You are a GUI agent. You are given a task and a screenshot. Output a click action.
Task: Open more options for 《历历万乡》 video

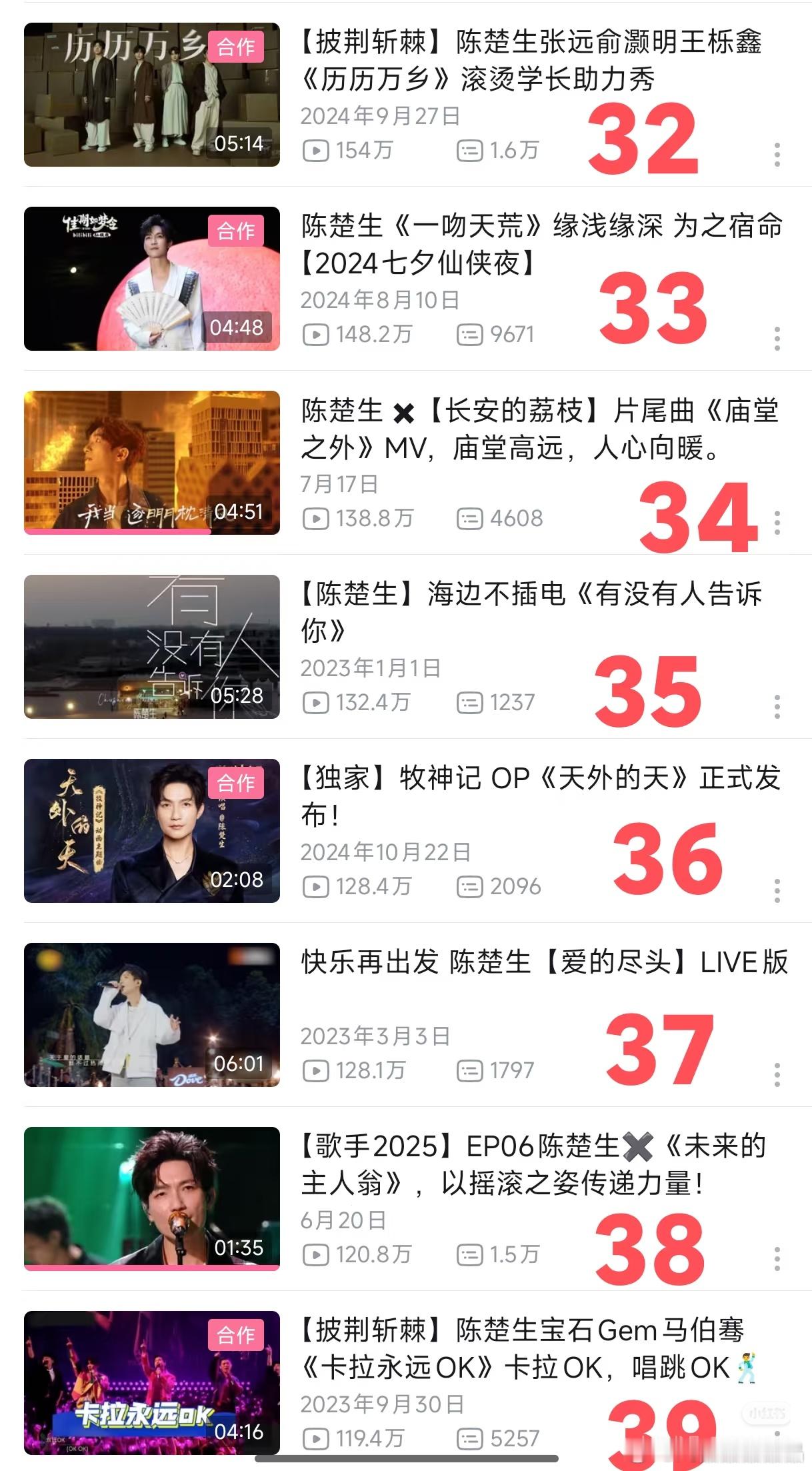click(x=777, y=154)
